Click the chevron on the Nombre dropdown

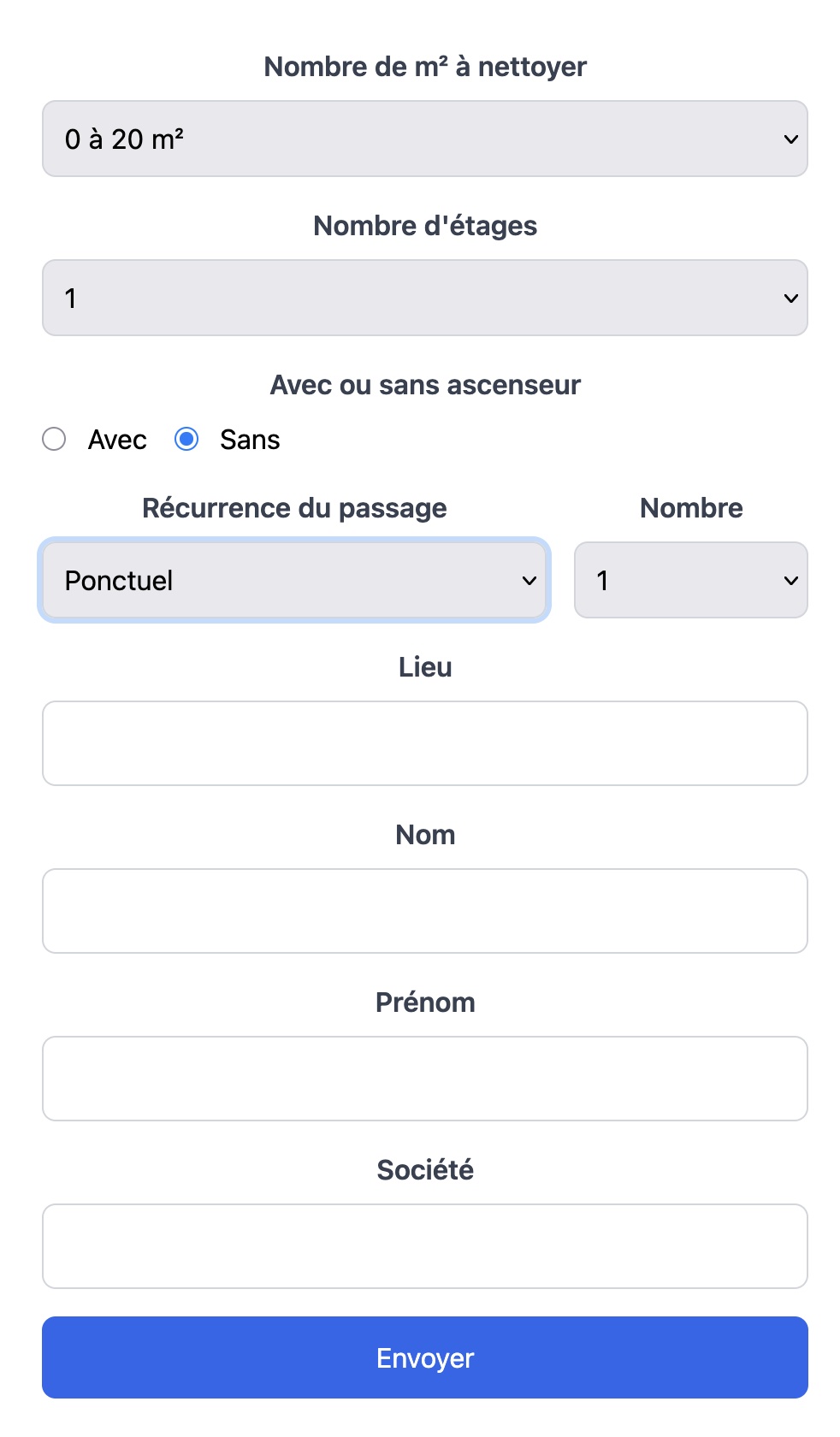click(x=791, y=581)
